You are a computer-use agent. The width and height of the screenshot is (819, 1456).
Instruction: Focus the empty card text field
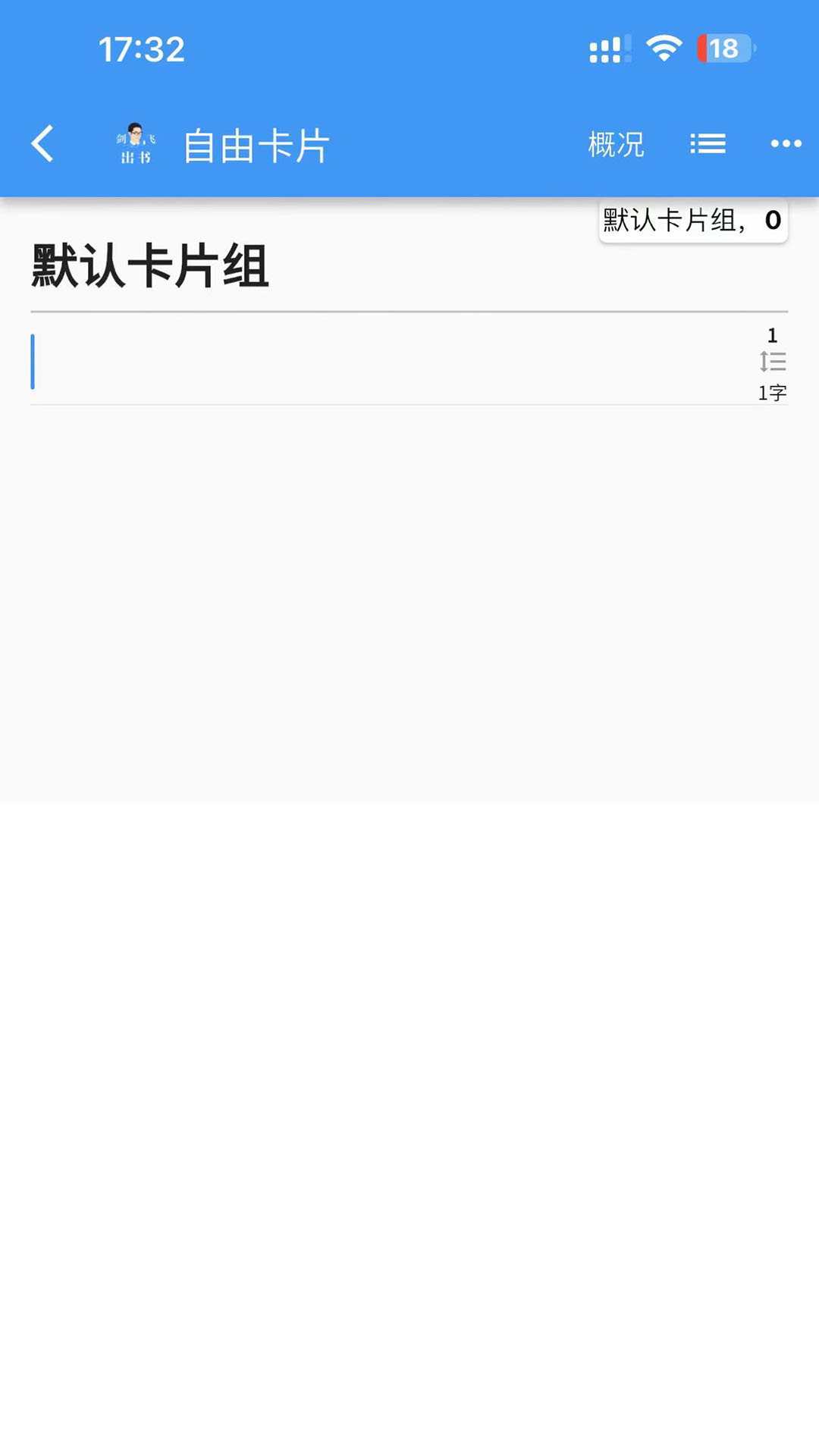379,362
